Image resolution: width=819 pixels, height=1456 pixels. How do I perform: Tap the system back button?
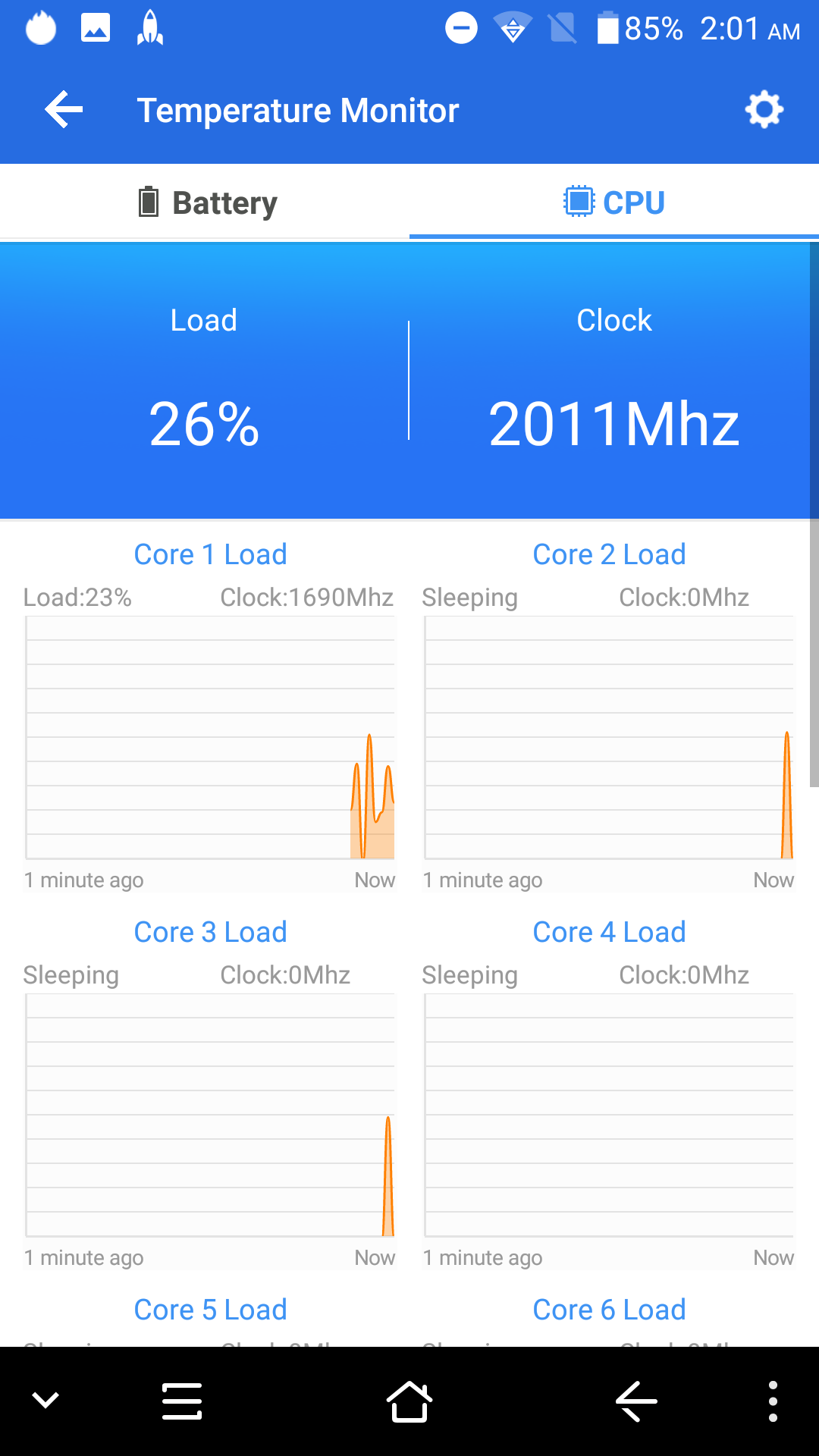pos(636,1401)
